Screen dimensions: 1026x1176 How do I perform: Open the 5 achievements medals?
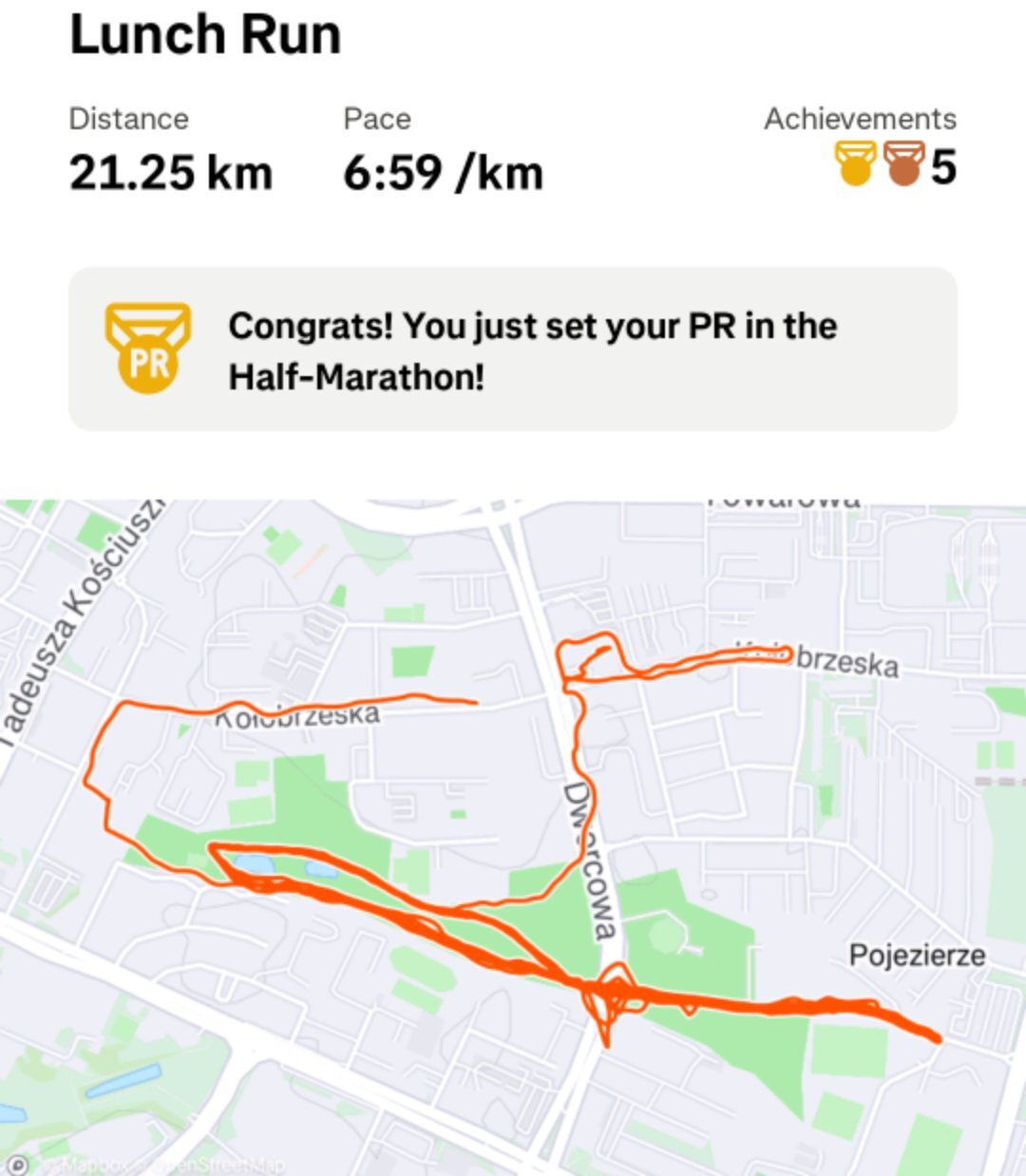[x=894, y=165]
